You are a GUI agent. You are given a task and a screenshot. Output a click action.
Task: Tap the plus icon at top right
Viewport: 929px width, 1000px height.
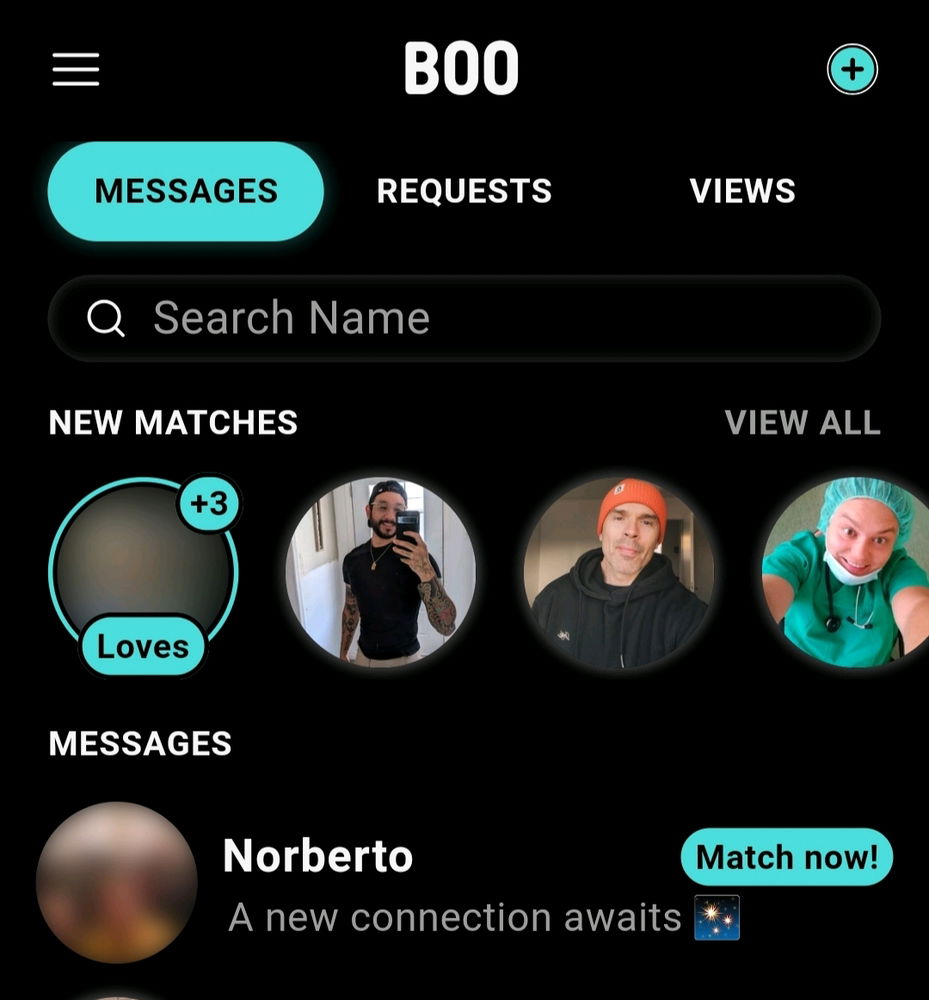coord(852,70)
